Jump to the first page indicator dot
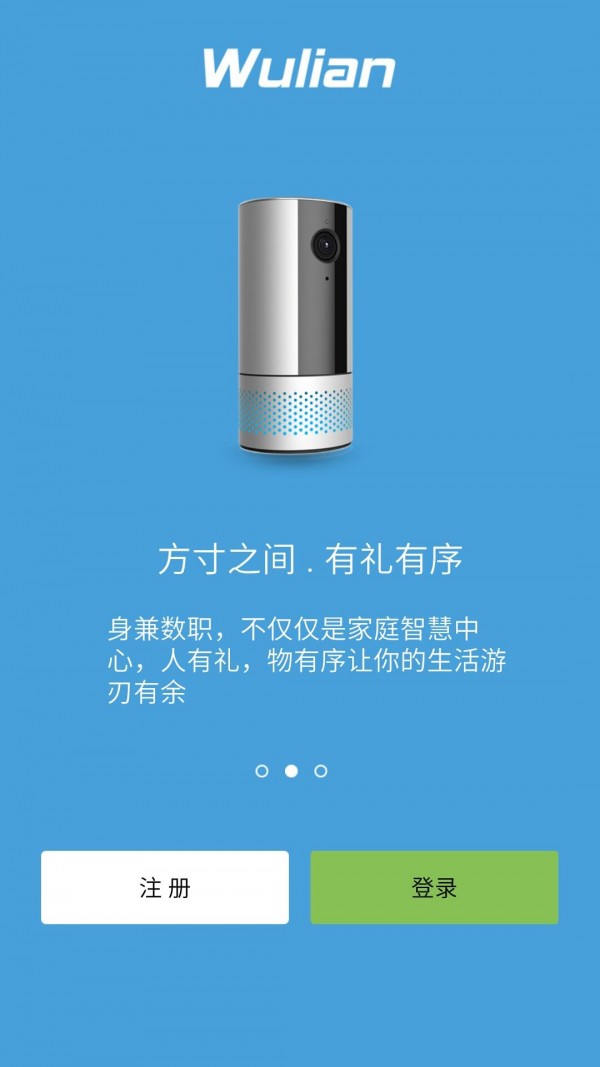Image resolution: width=600 pixels, height=1067 pixels. click(x=262, y=771)
